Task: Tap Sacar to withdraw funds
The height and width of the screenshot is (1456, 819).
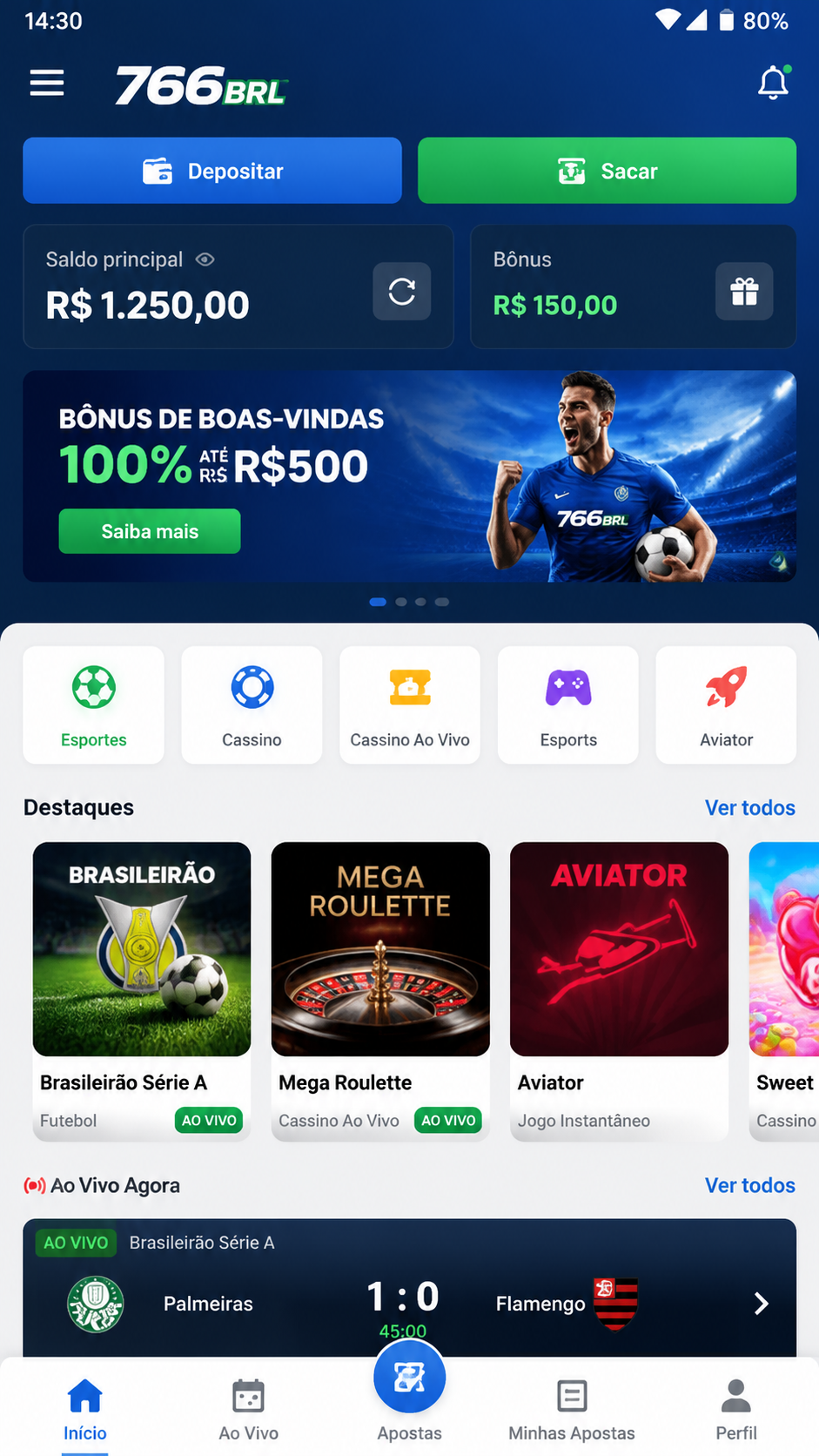Action: pos(607,171)
